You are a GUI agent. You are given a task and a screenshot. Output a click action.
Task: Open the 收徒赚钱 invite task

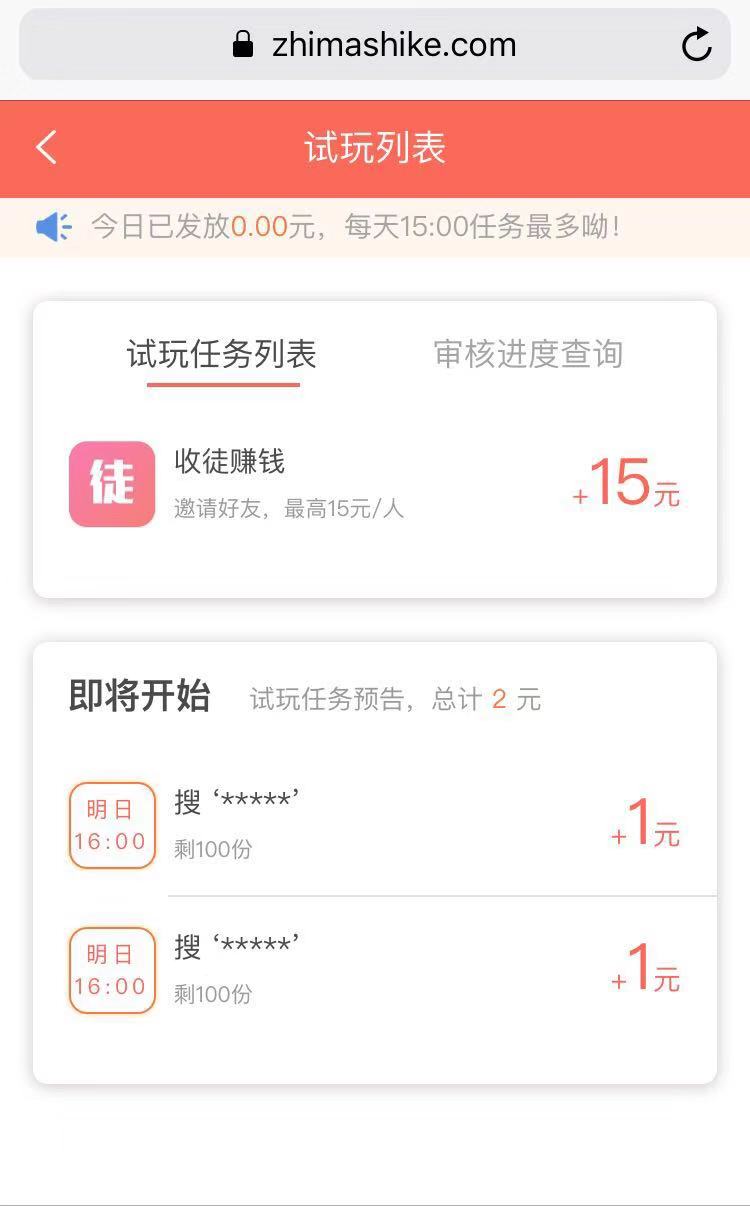coord(375,484)
